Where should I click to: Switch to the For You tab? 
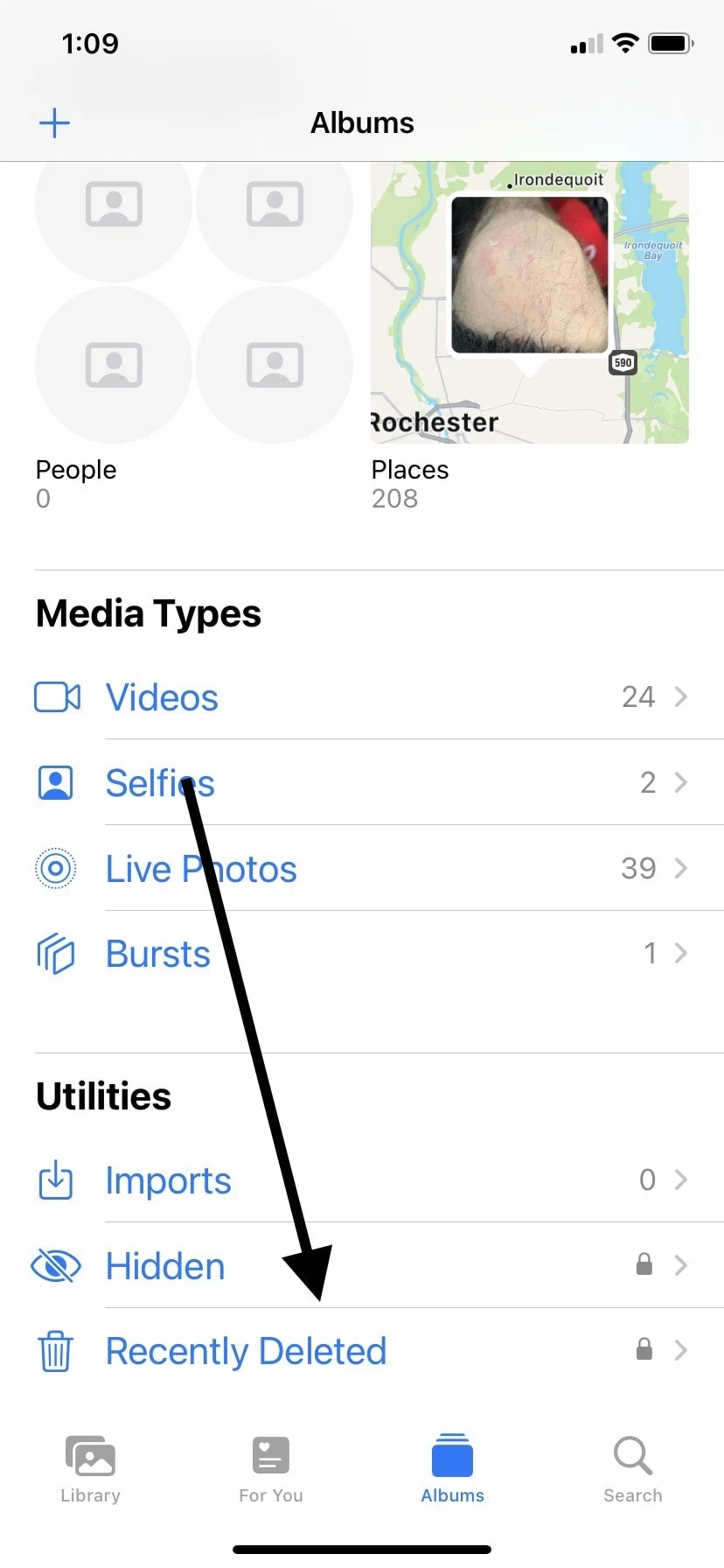271,1470
